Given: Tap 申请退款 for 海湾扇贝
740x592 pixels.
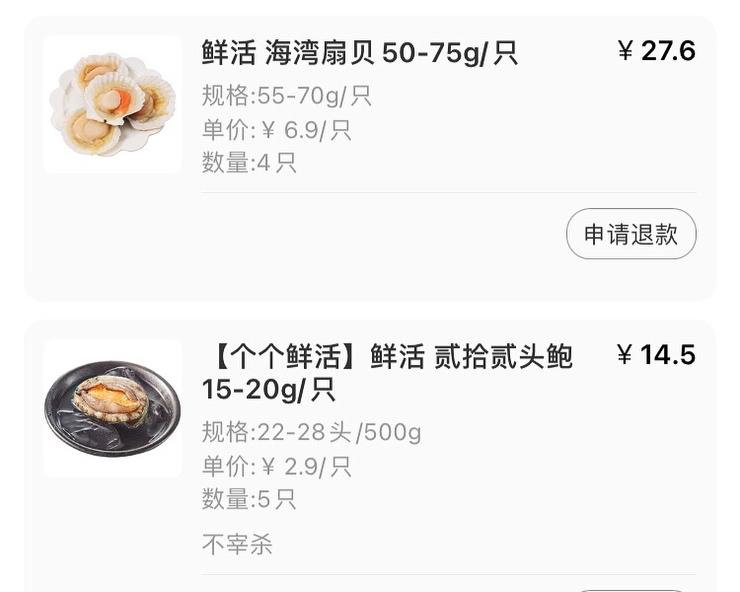Looking at the screenshot, I should point(631,234).
